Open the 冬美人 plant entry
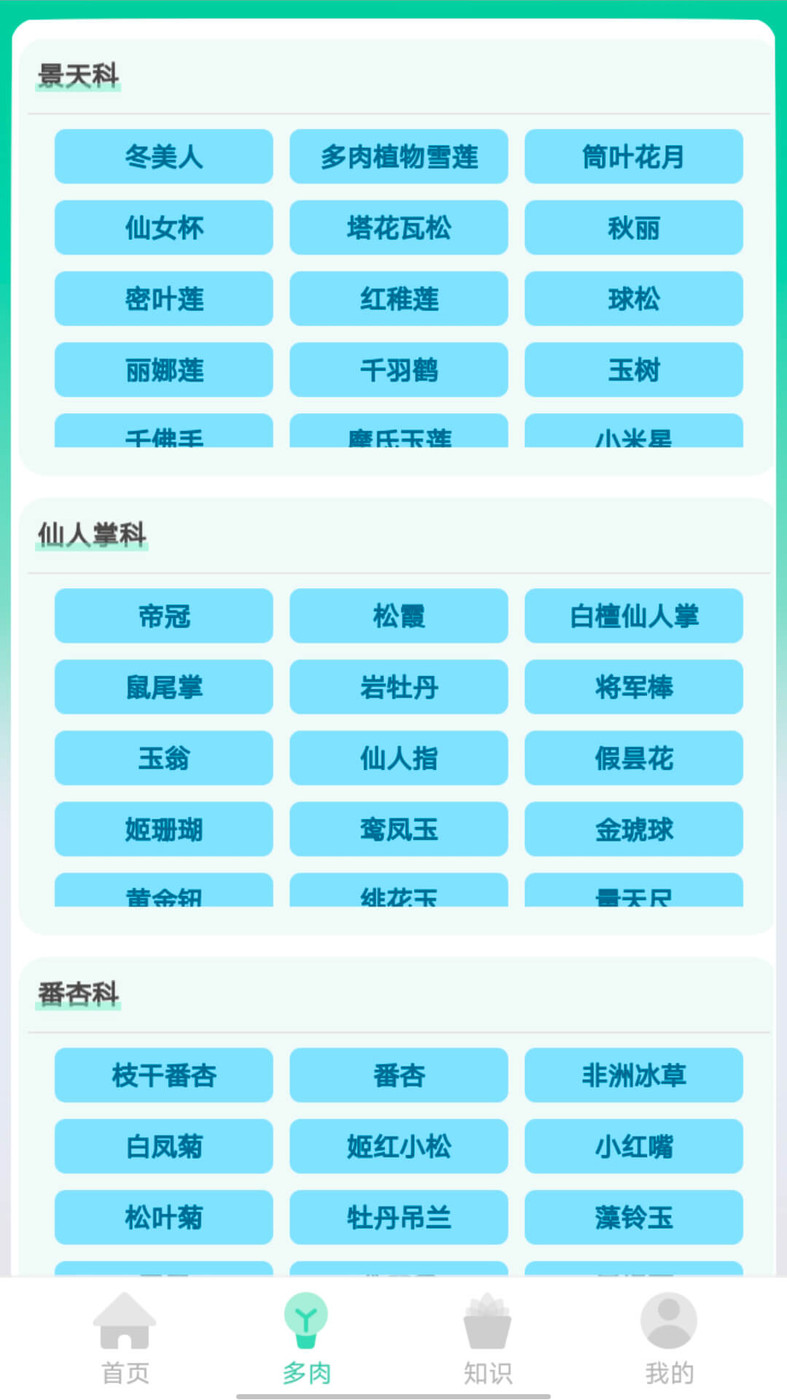Screen dimensions: 787x1400 pyautogui.click(x=164, y=157)
